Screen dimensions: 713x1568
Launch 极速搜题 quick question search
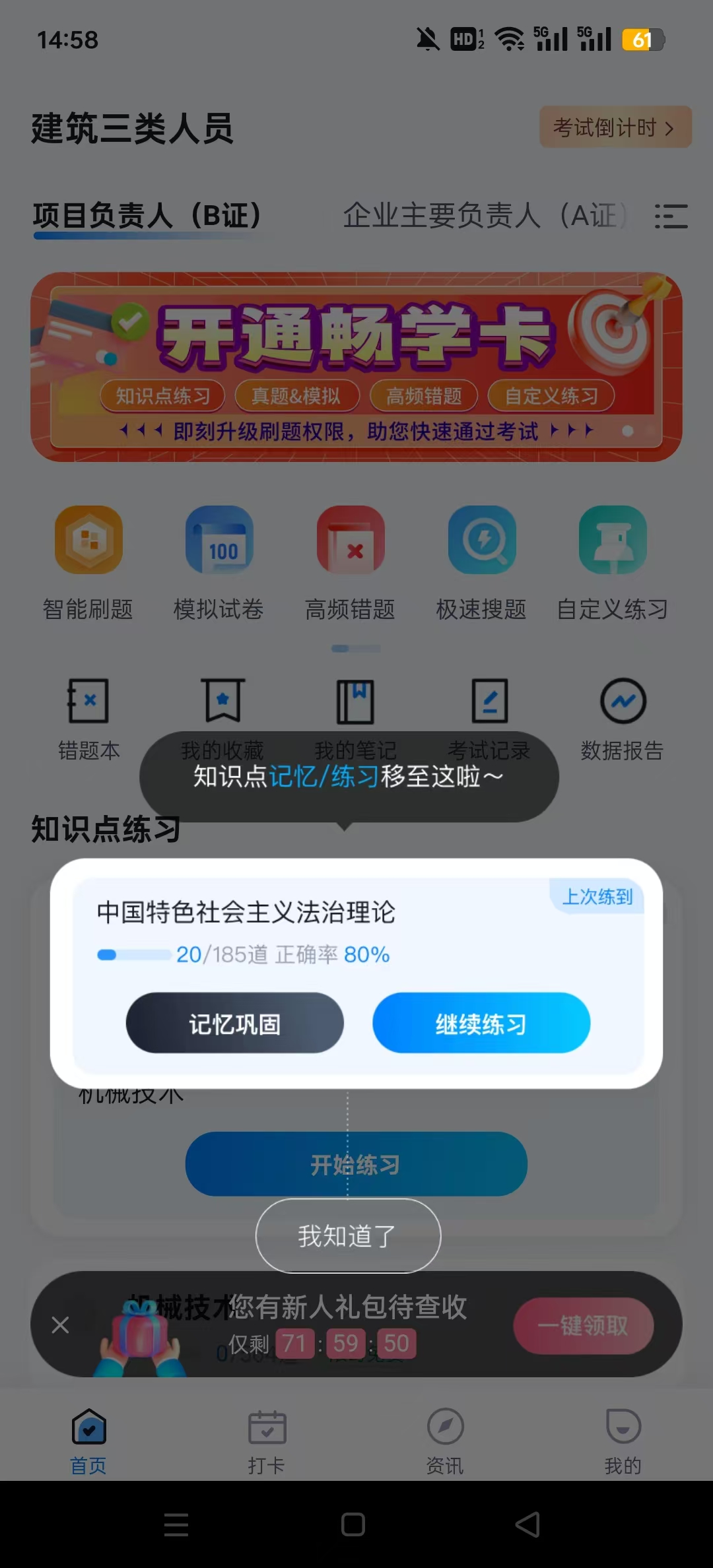click(x=481, y=561)
